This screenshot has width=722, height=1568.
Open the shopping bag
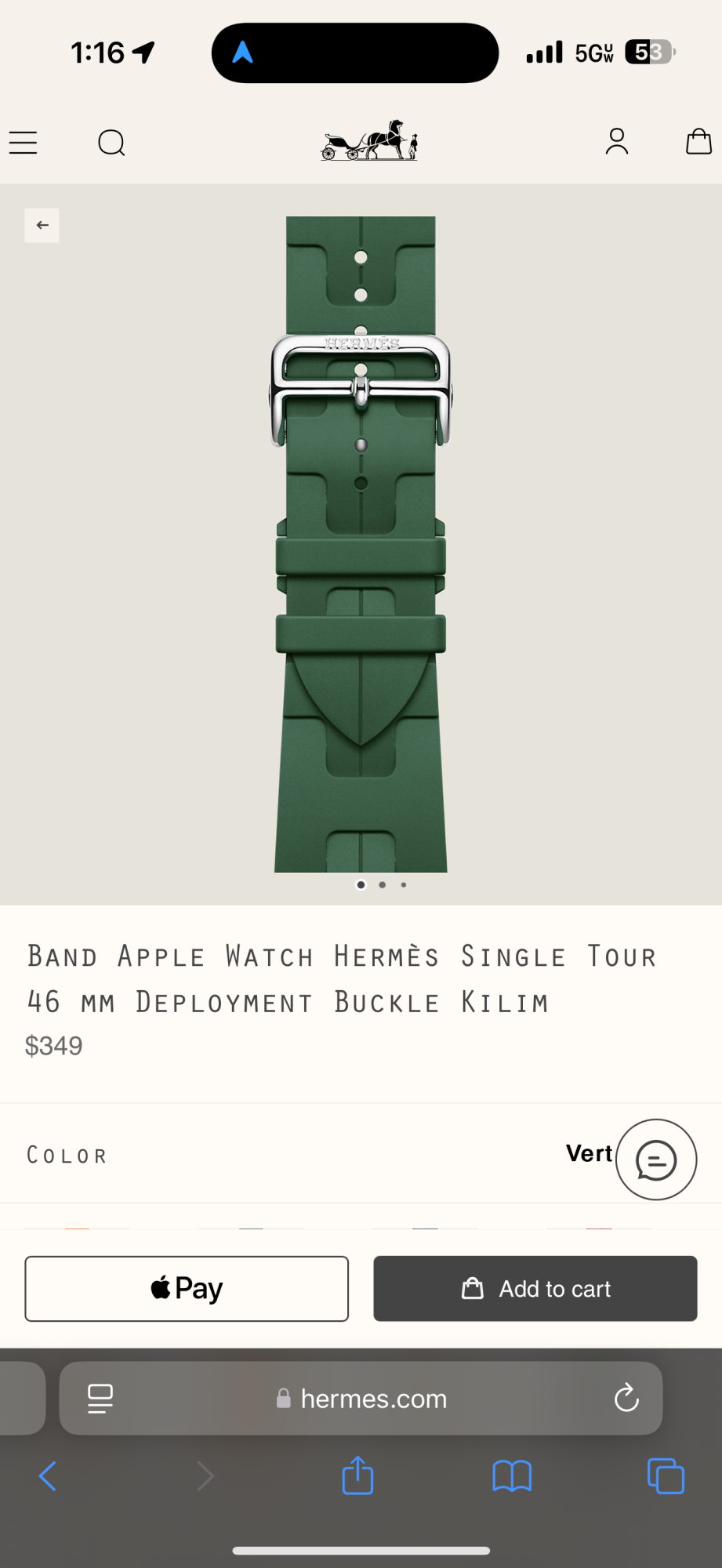coord(698,142)
